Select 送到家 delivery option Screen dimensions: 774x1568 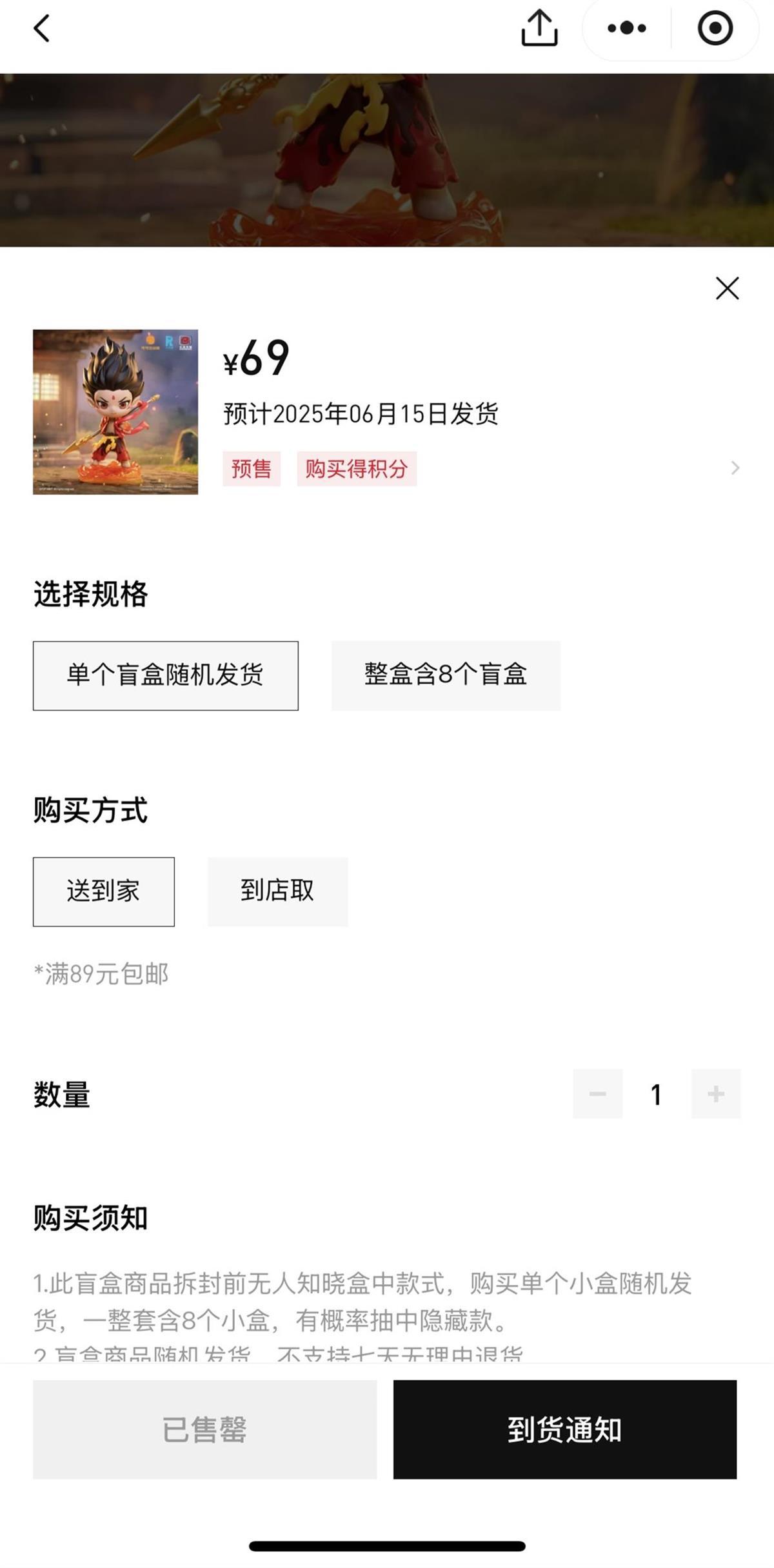pyautogui.click(x=104, y=892)
